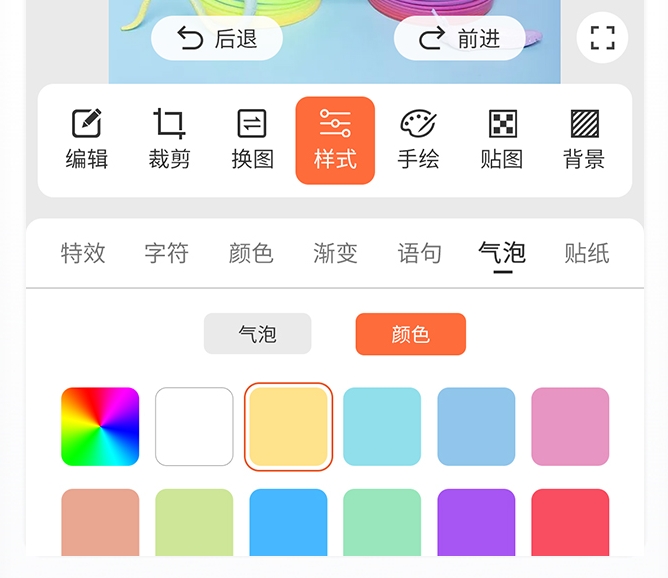This screenshot has height=578, width=668.
Task: Tap the 前进 redo button
Action: (x=459, y=38)
